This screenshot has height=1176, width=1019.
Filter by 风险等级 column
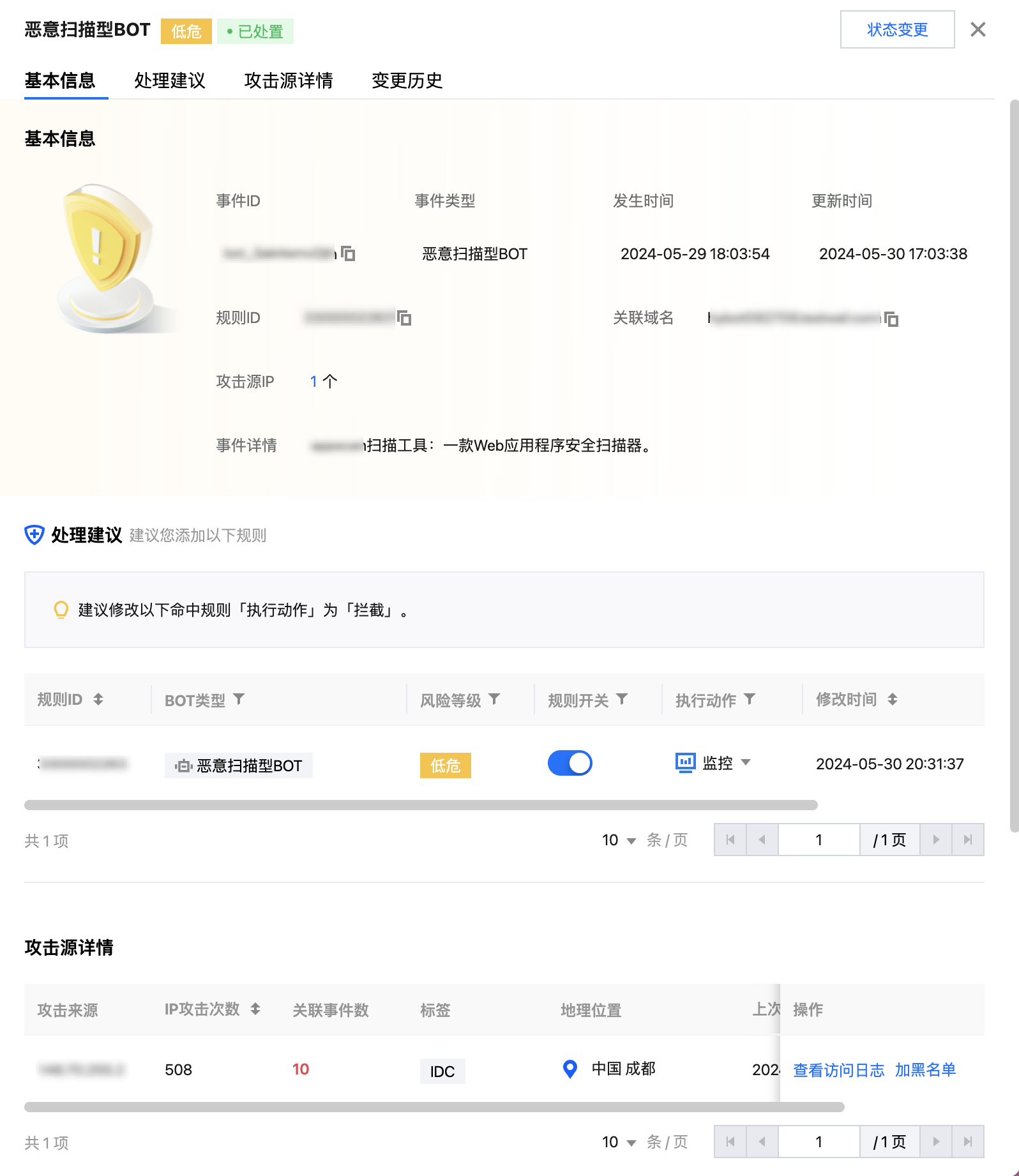coord(494,699)
